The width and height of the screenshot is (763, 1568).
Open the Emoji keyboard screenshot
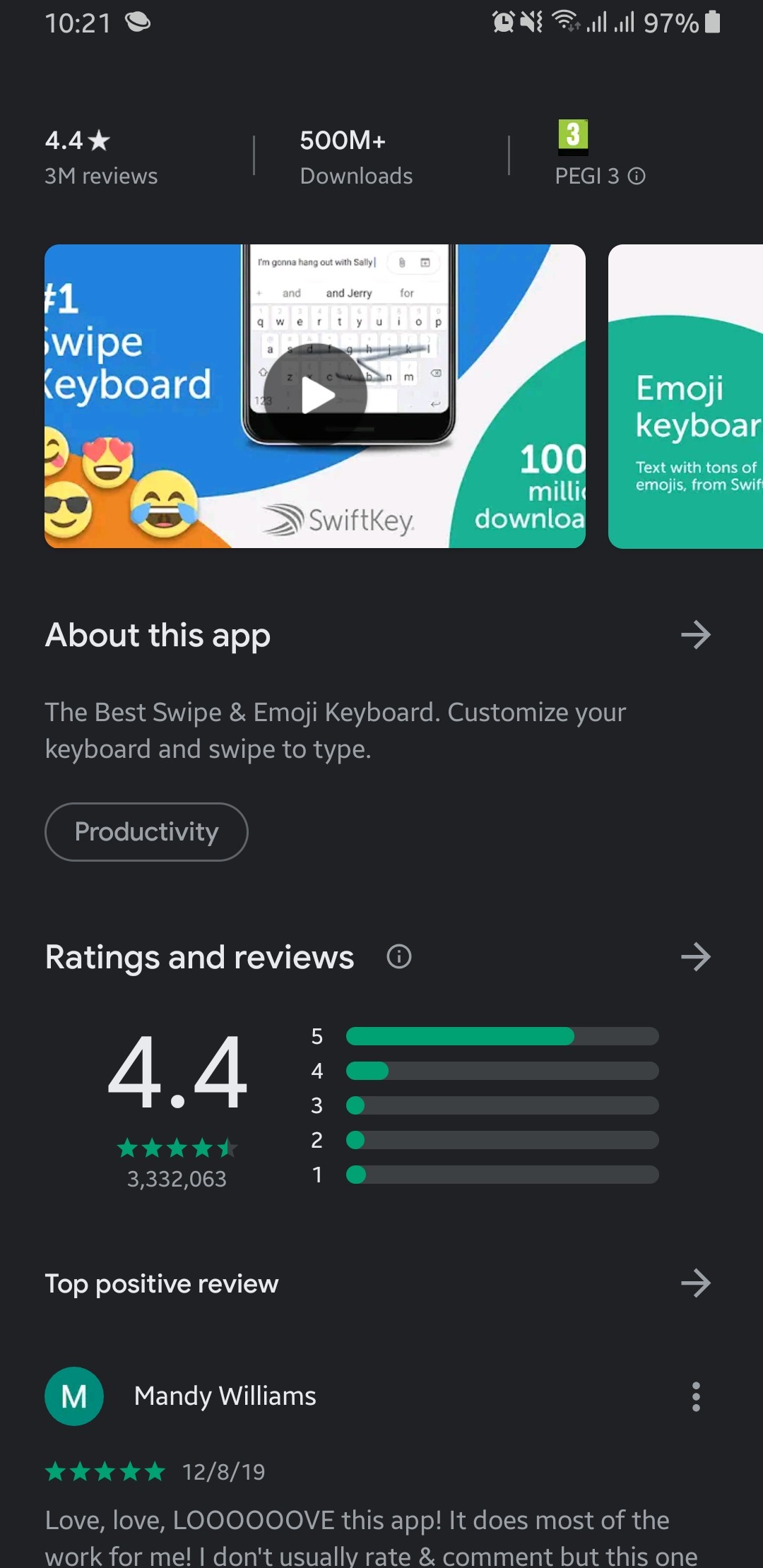pos(685,396)
